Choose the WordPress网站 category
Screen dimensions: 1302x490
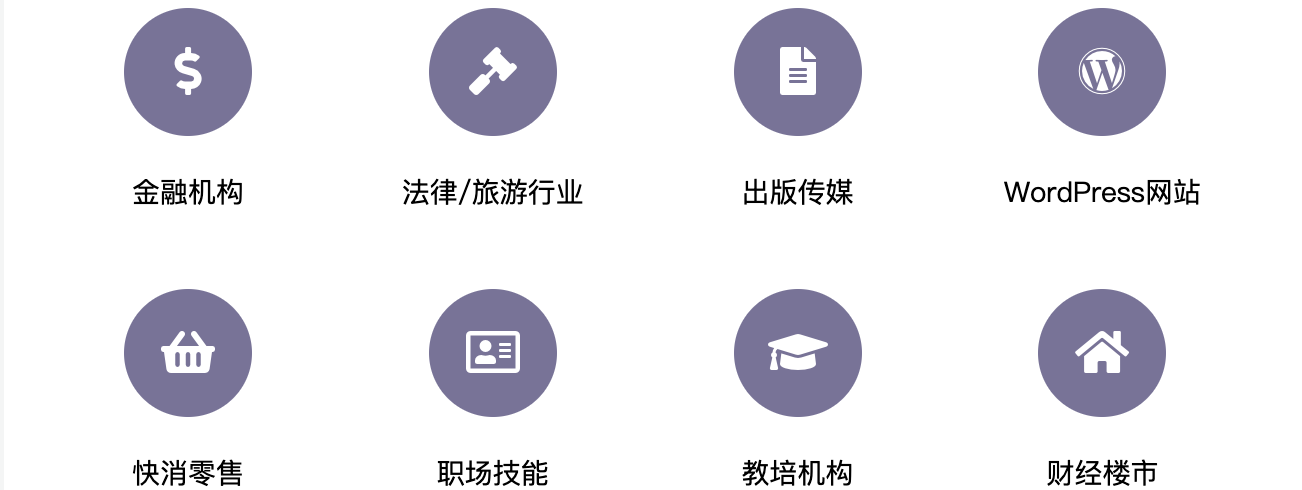(1101, 72)
